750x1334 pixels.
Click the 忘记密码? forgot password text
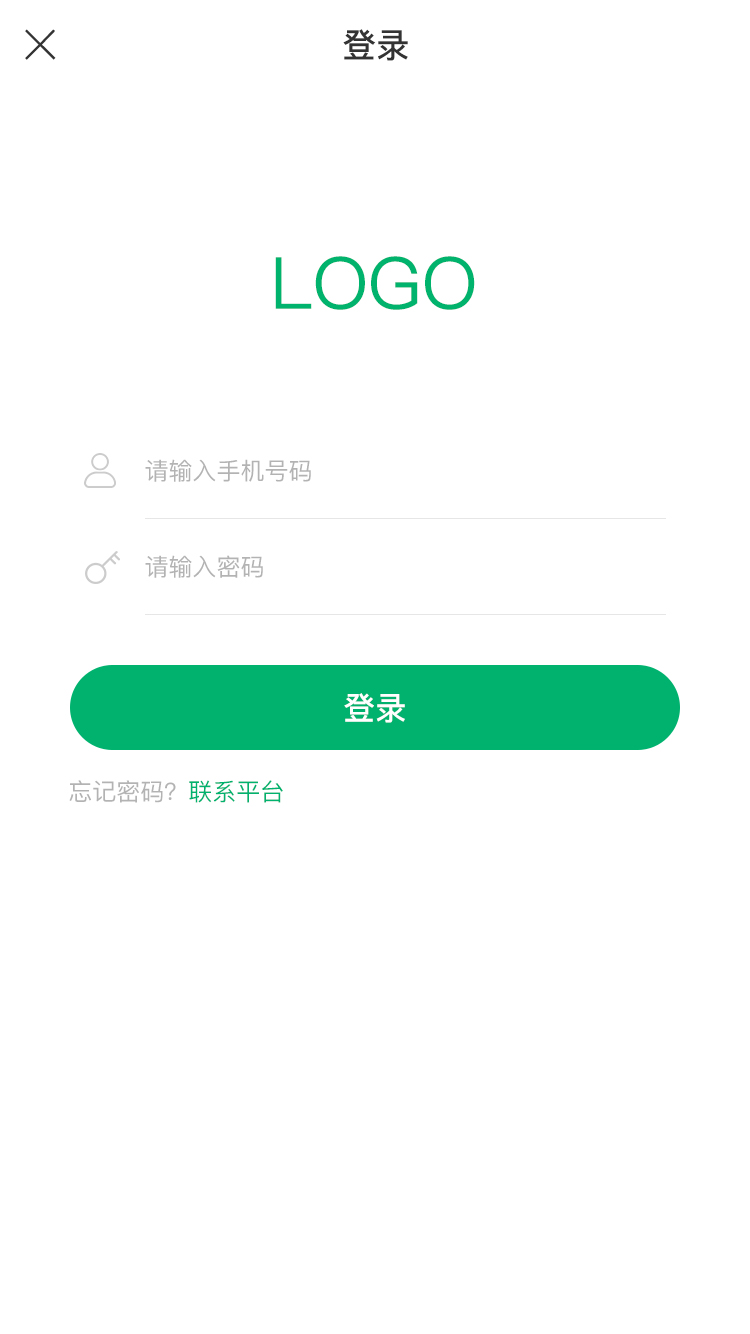coord(122,791)
